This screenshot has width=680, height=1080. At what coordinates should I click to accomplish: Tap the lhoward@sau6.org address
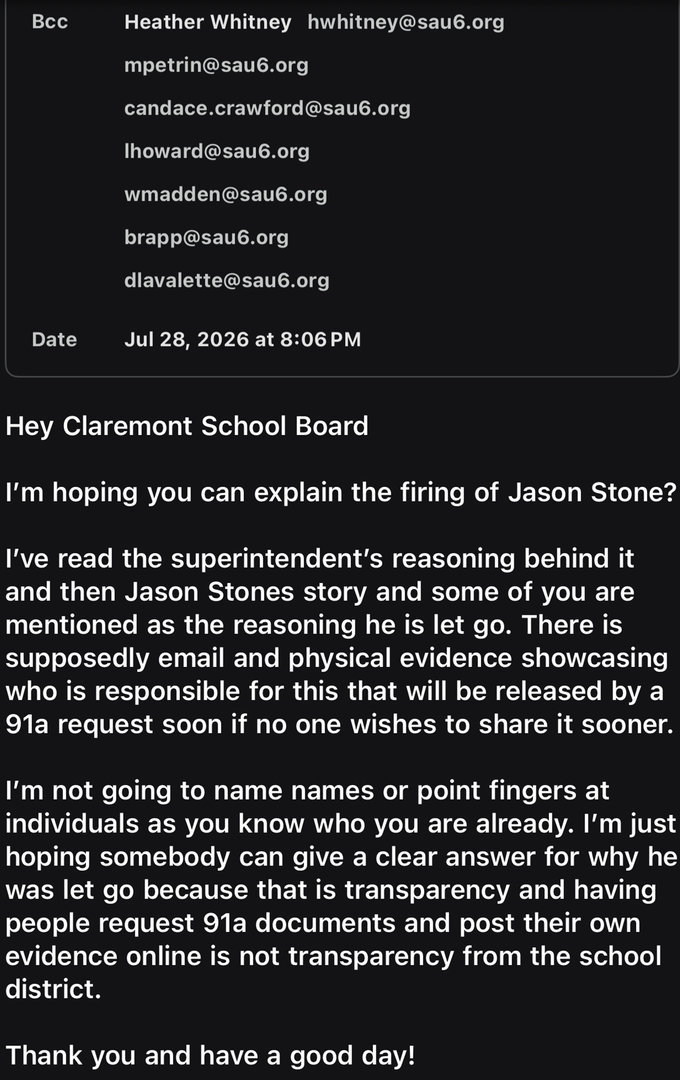(x=217, y=152)
